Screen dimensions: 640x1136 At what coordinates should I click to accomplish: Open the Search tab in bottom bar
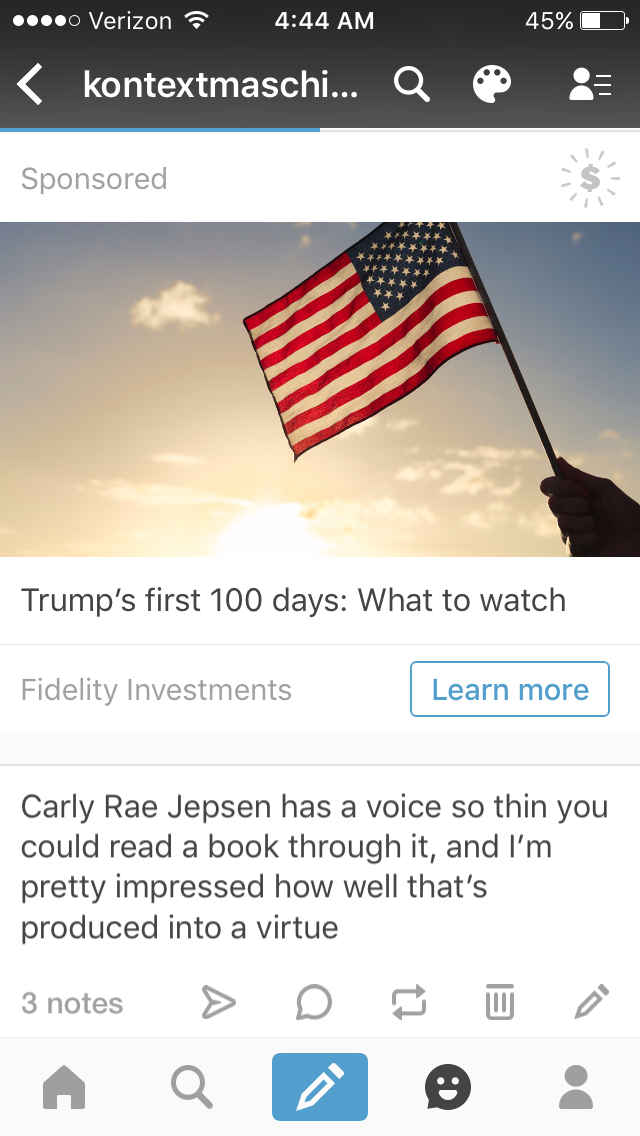click(x=191, y=1087)
